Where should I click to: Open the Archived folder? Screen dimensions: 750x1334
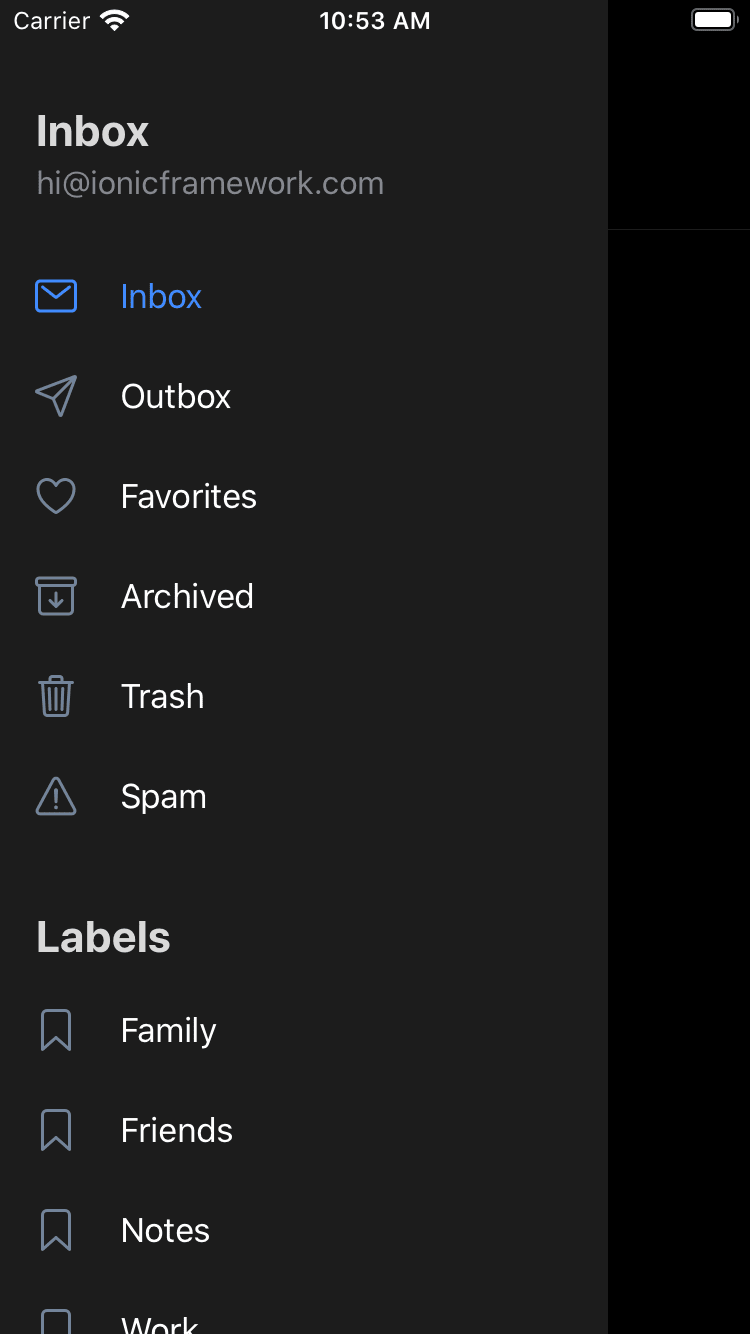(304, 596)
